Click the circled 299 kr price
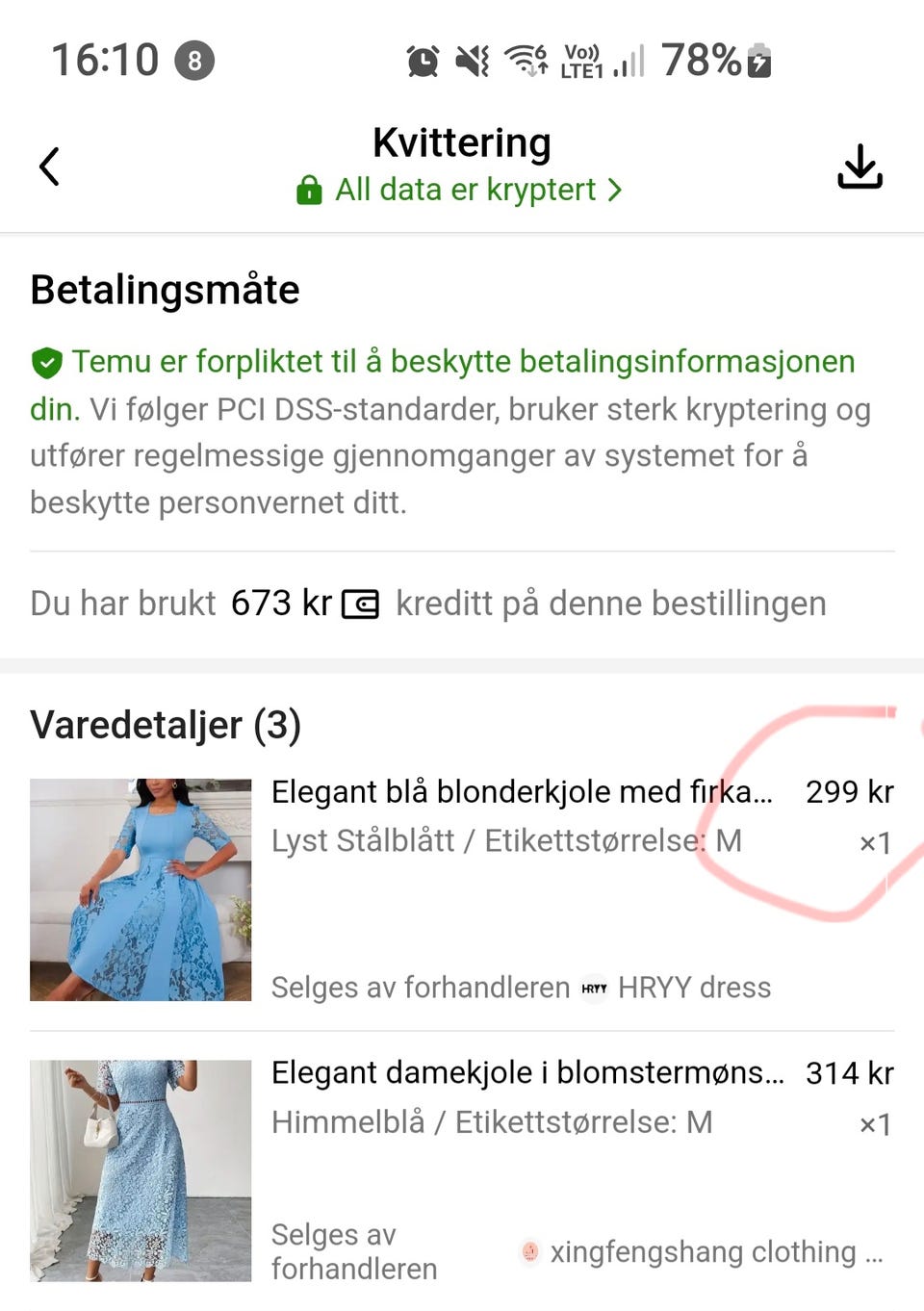 pos(848,791)
